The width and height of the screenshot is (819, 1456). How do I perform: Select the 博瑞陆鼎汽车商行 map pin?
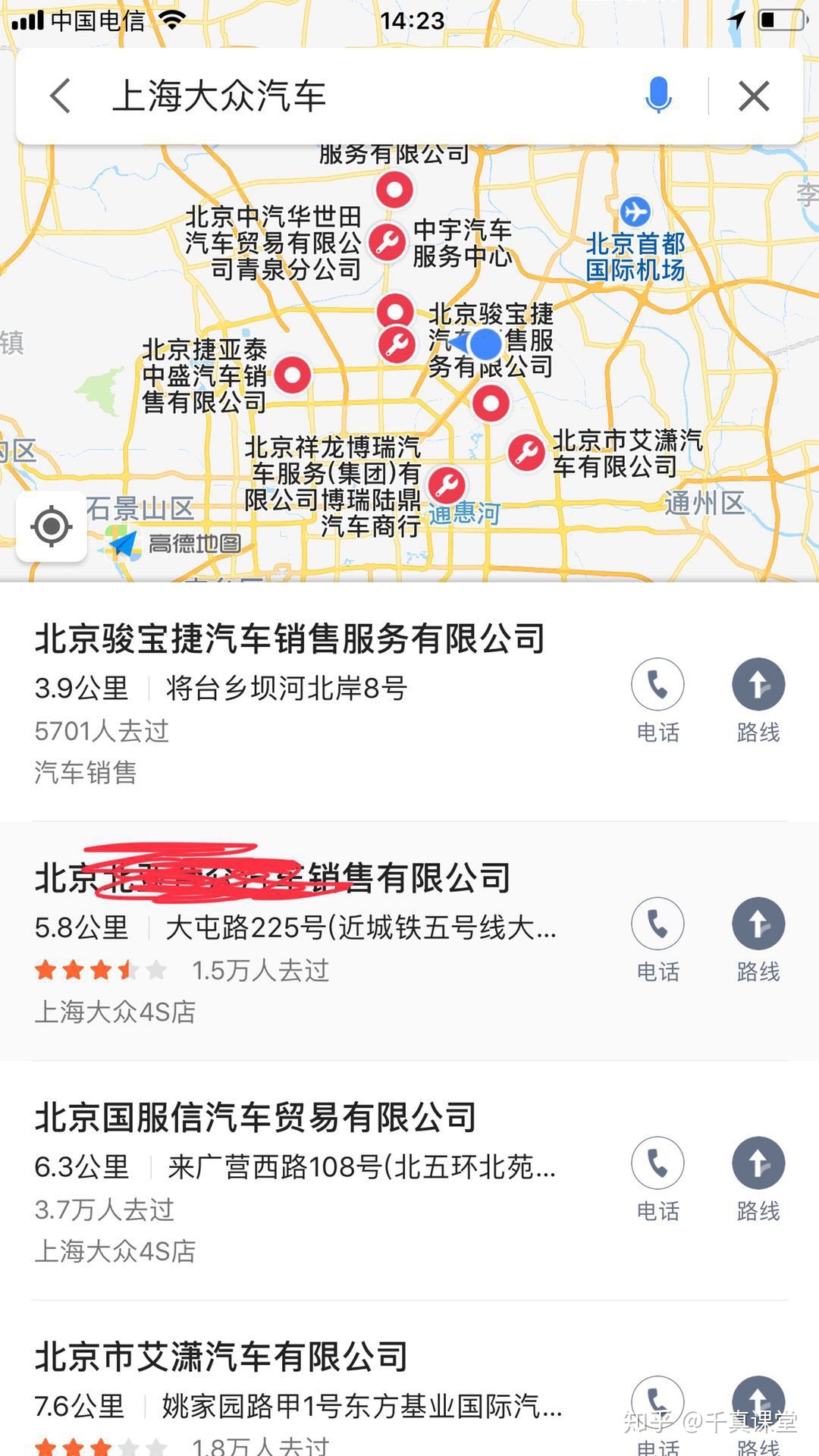click(x=447, y=485)
